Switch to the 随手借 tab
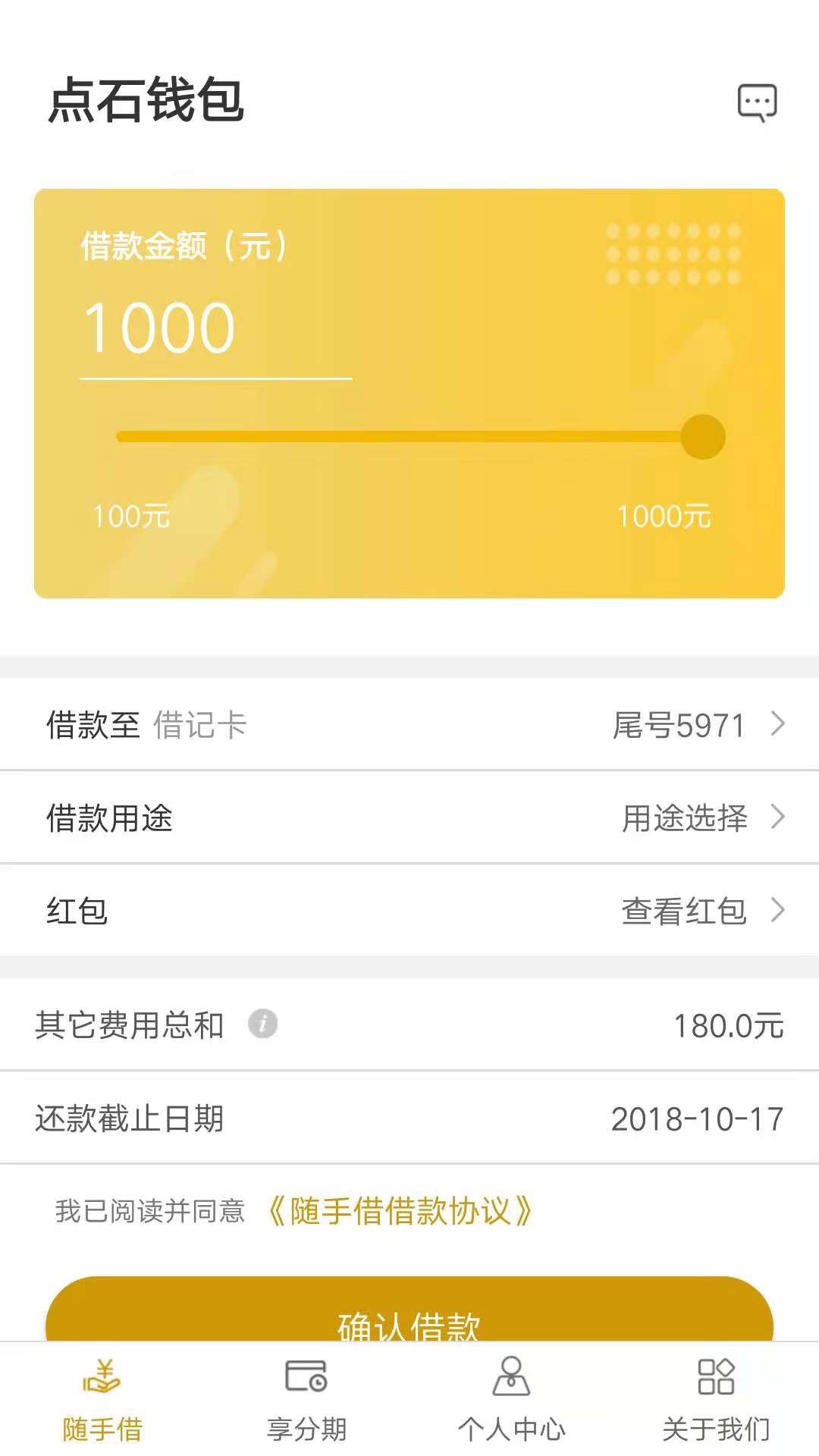The image size is (819, 1456). tap(102, 1400)
